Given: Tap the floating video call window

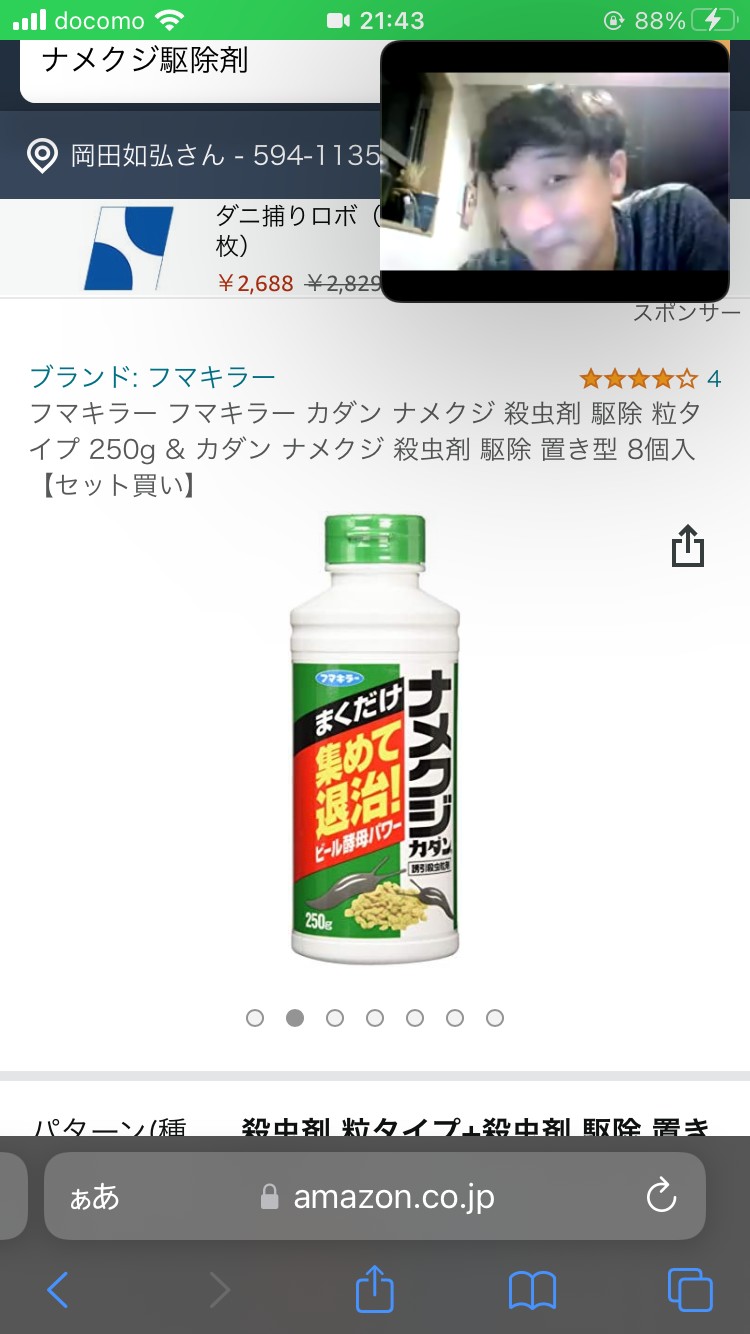Looking at the screenshot, I should click(x=555, y=171).
